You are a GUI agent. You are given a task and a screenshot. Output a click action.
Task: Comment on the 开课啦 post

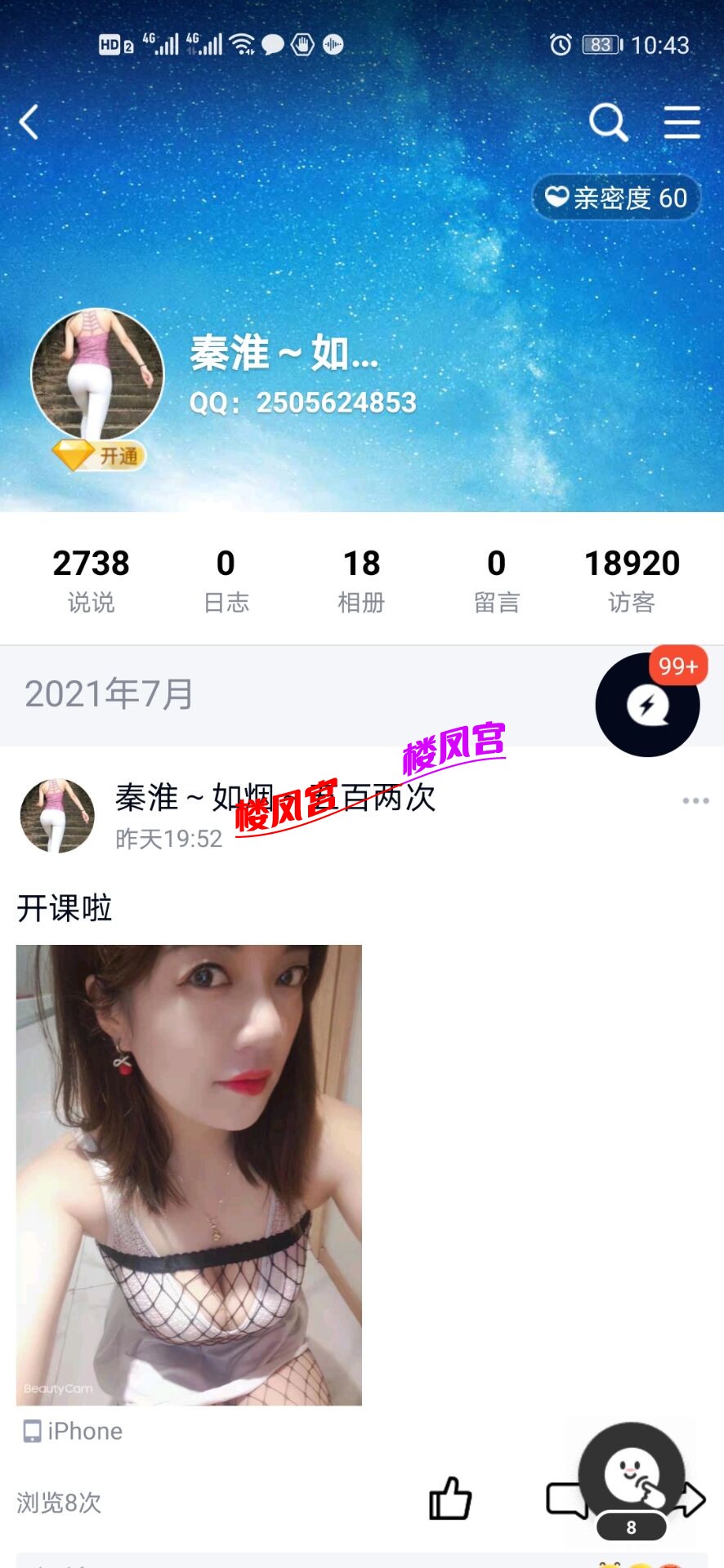tap(562, 1499)
